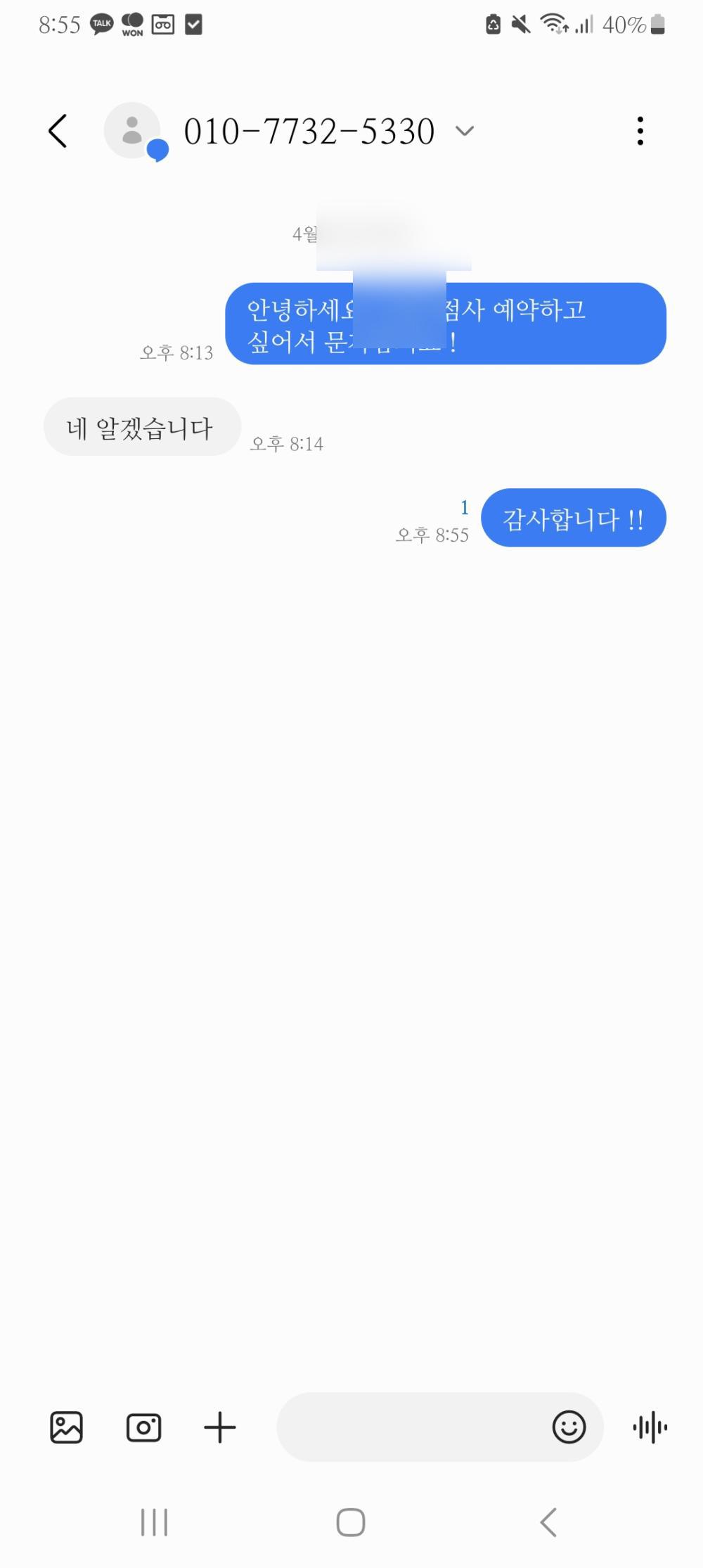This screenshot has height=1568, width=703.
Task: Open the emoji and sticker picker
Action: [x=569, y=1427]
